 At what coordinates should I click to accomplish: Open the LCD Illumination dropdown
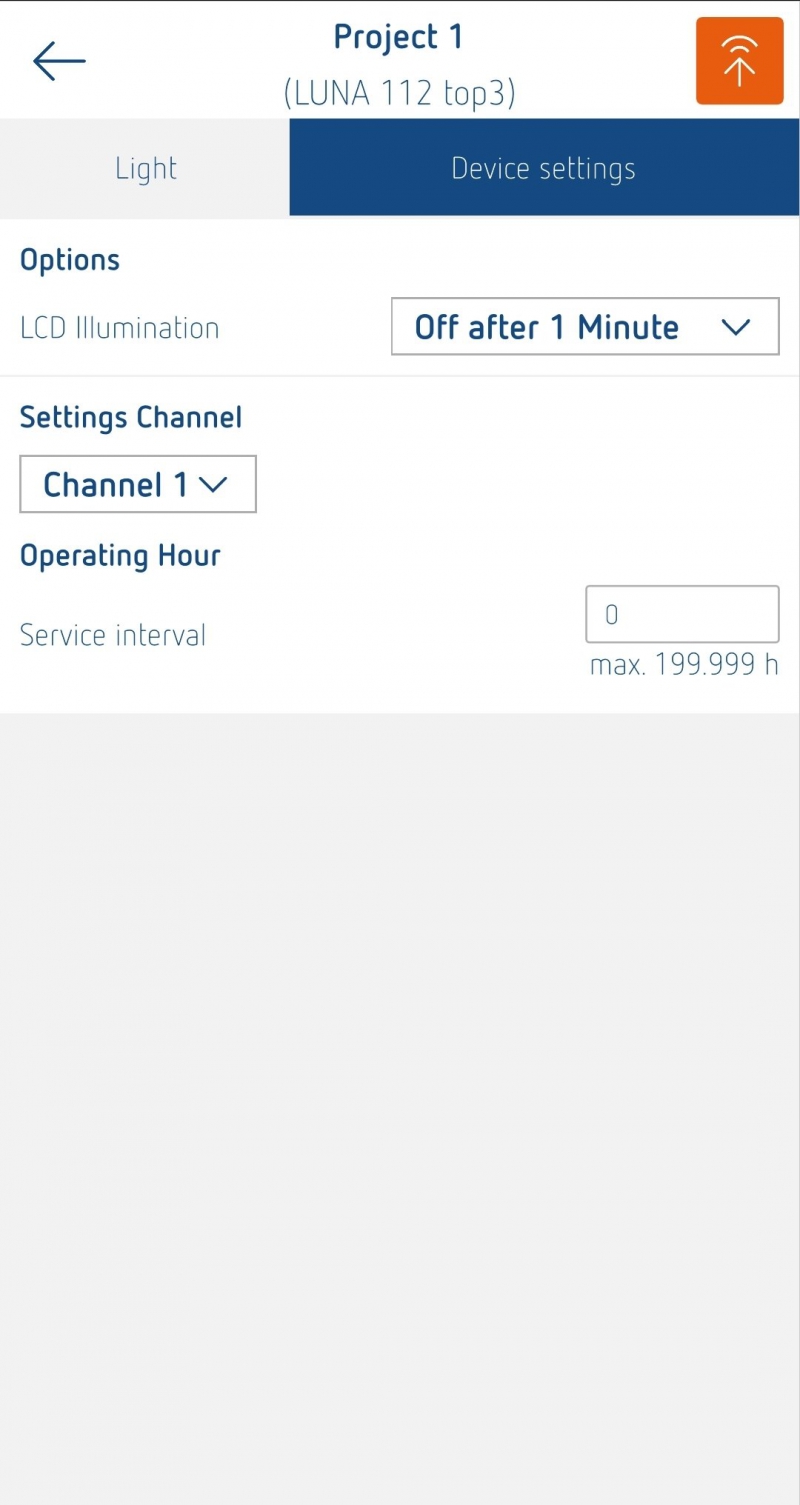click(585, 326)
